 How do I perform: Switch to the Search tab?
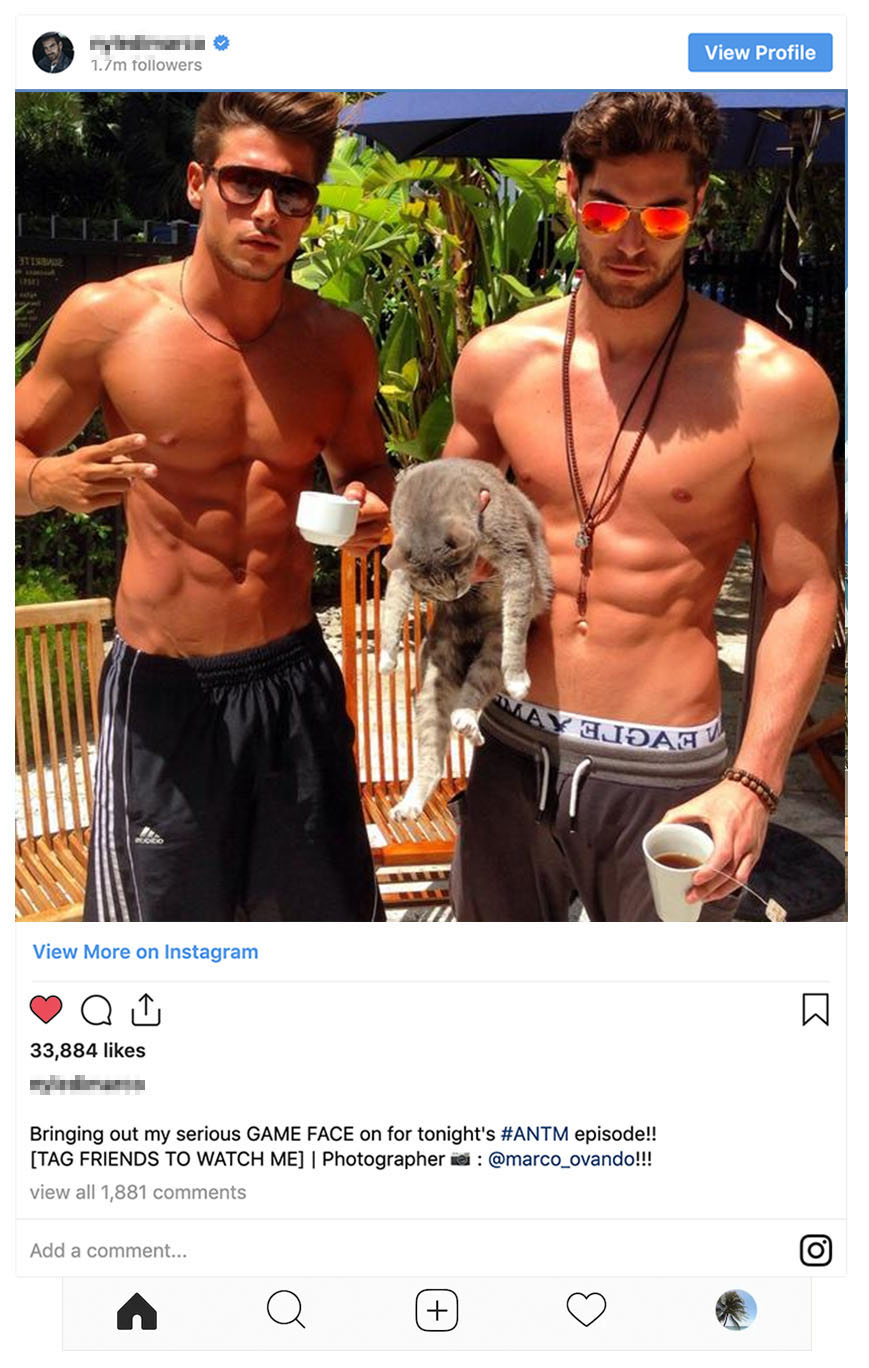[286, 1310]
